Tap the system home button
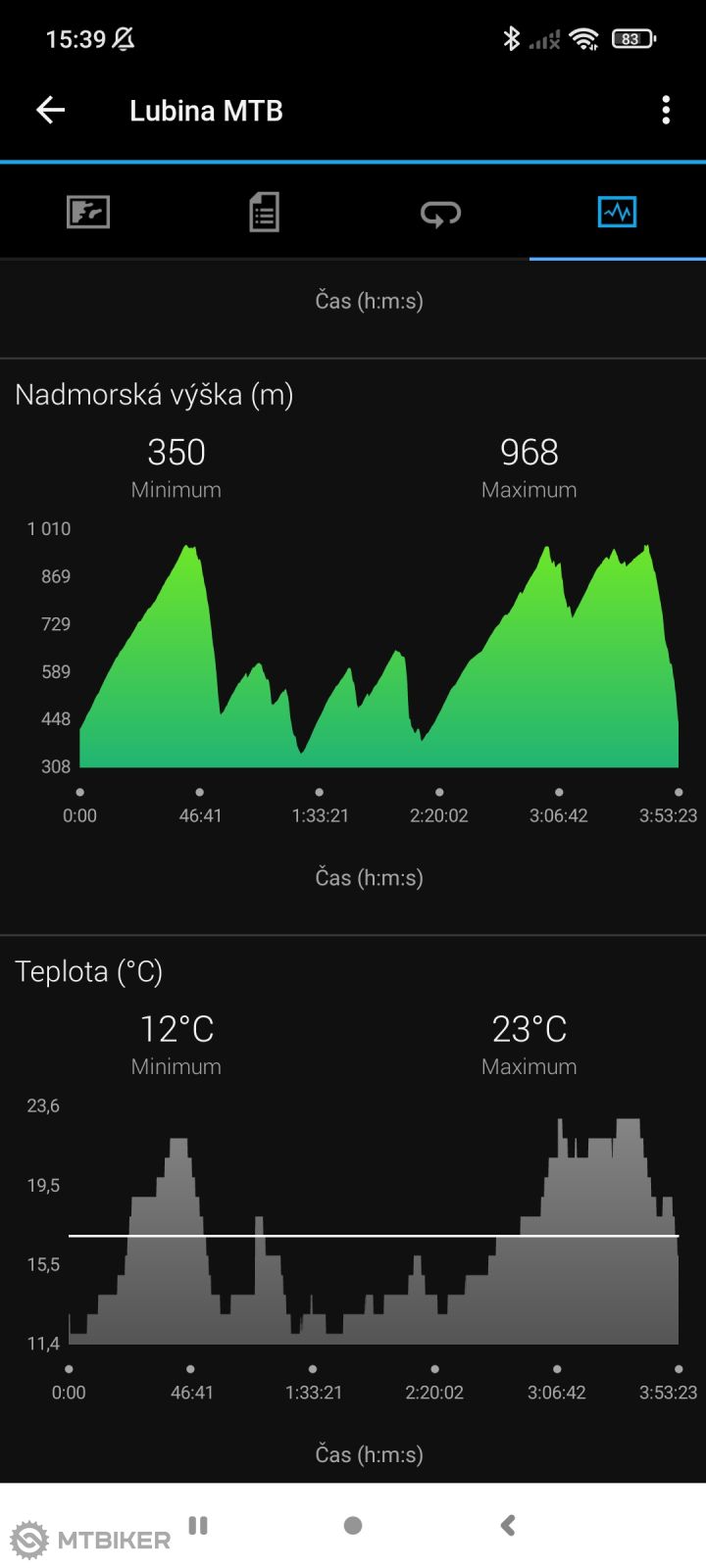Screen dimensions: 706x1568 pyautogui.click(x=353, y=1525)
